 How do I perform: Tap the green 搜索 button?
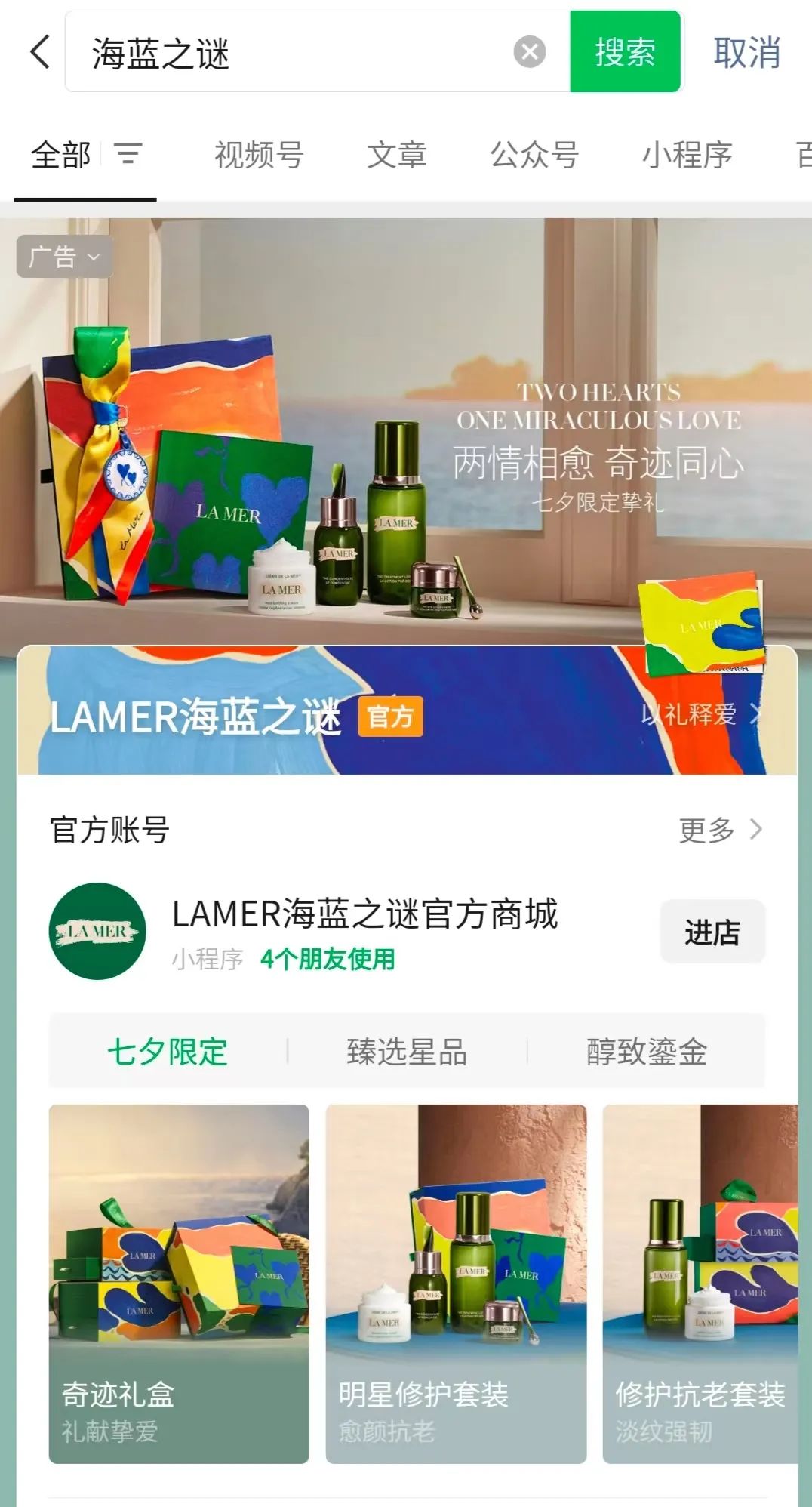pyautogui.click(x=625, y=52)
